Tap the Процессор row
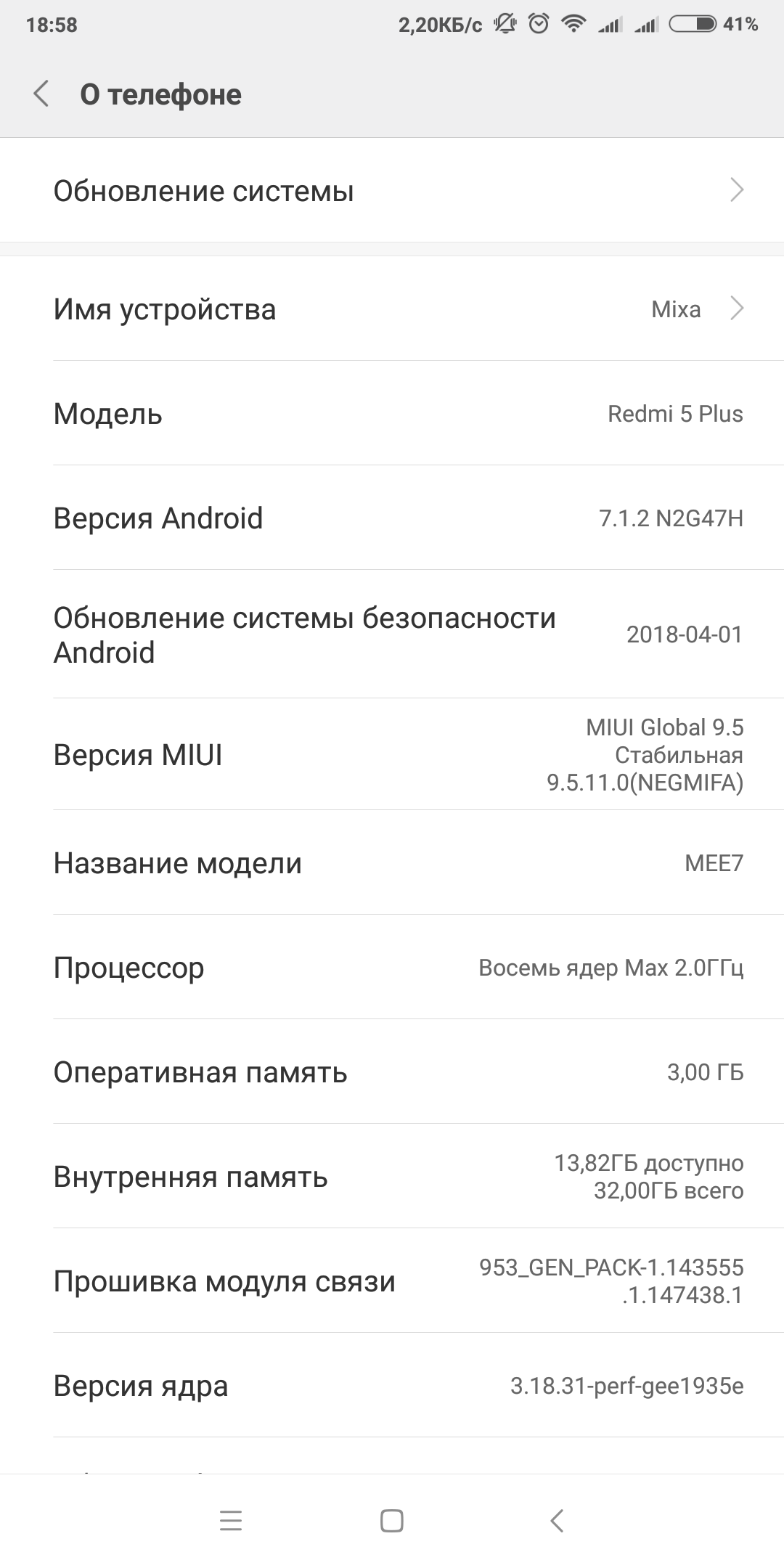The height and width of the screenshot is (1568, 784). point(392,968)
